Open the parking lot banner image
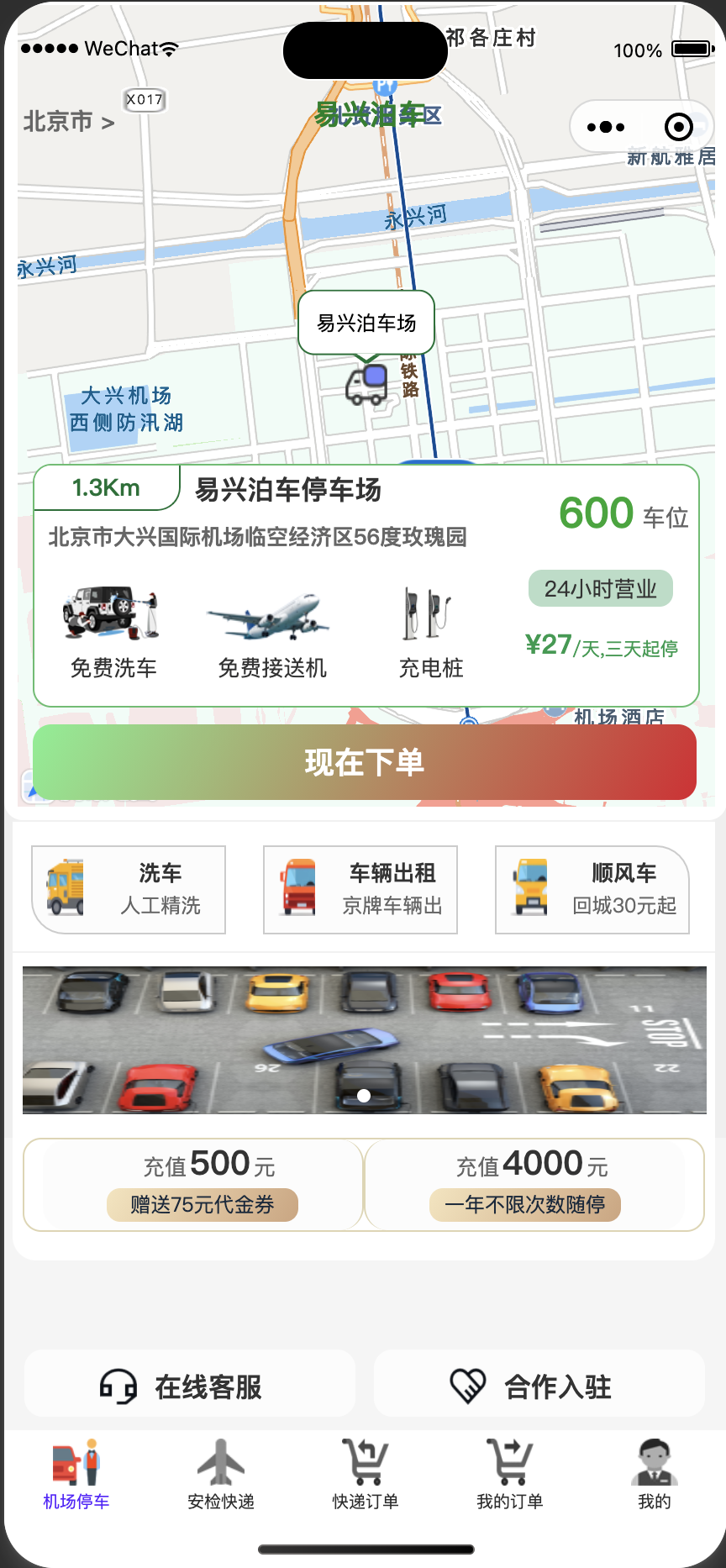The image size is (726, 1568). [365, 1040]
